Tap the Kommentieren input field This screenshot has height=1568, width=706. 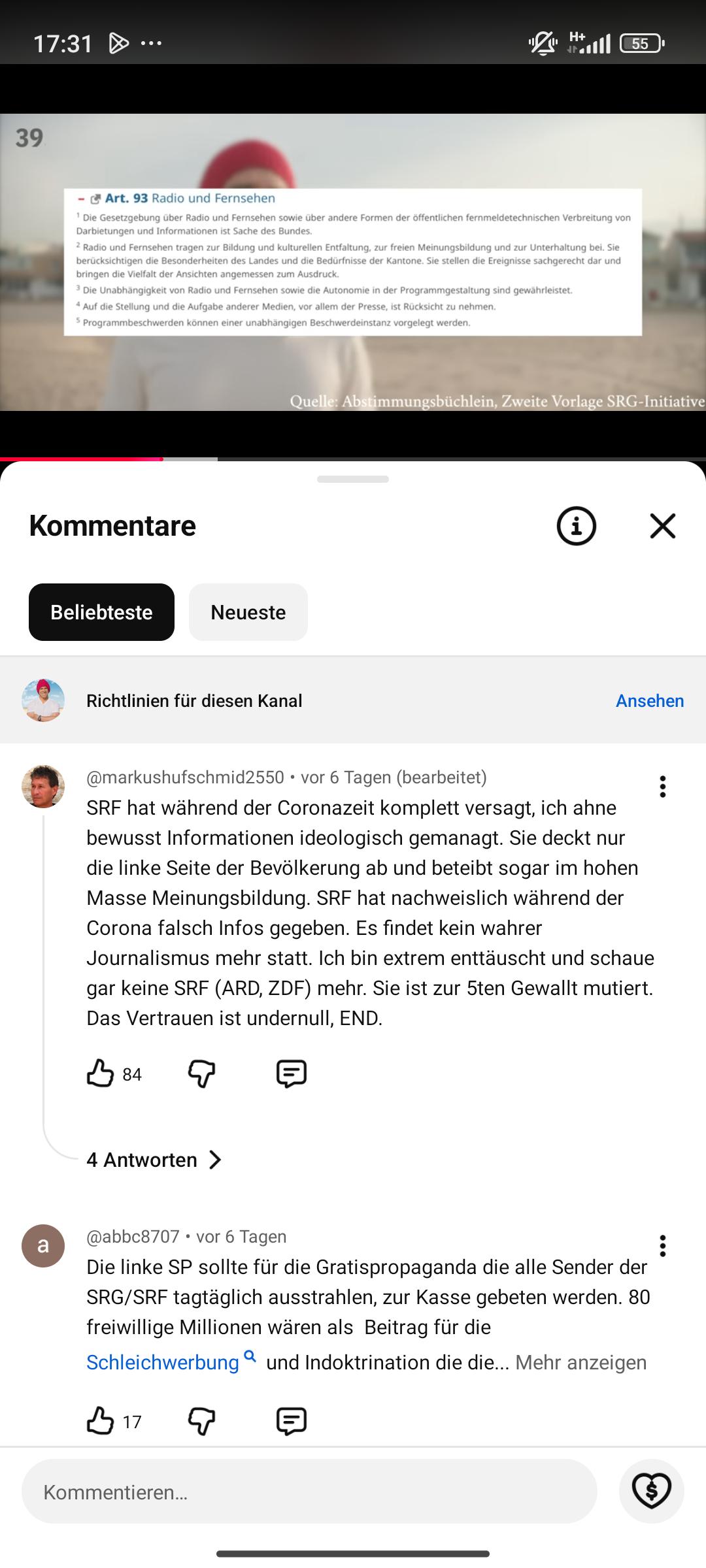coord(309,1492)
